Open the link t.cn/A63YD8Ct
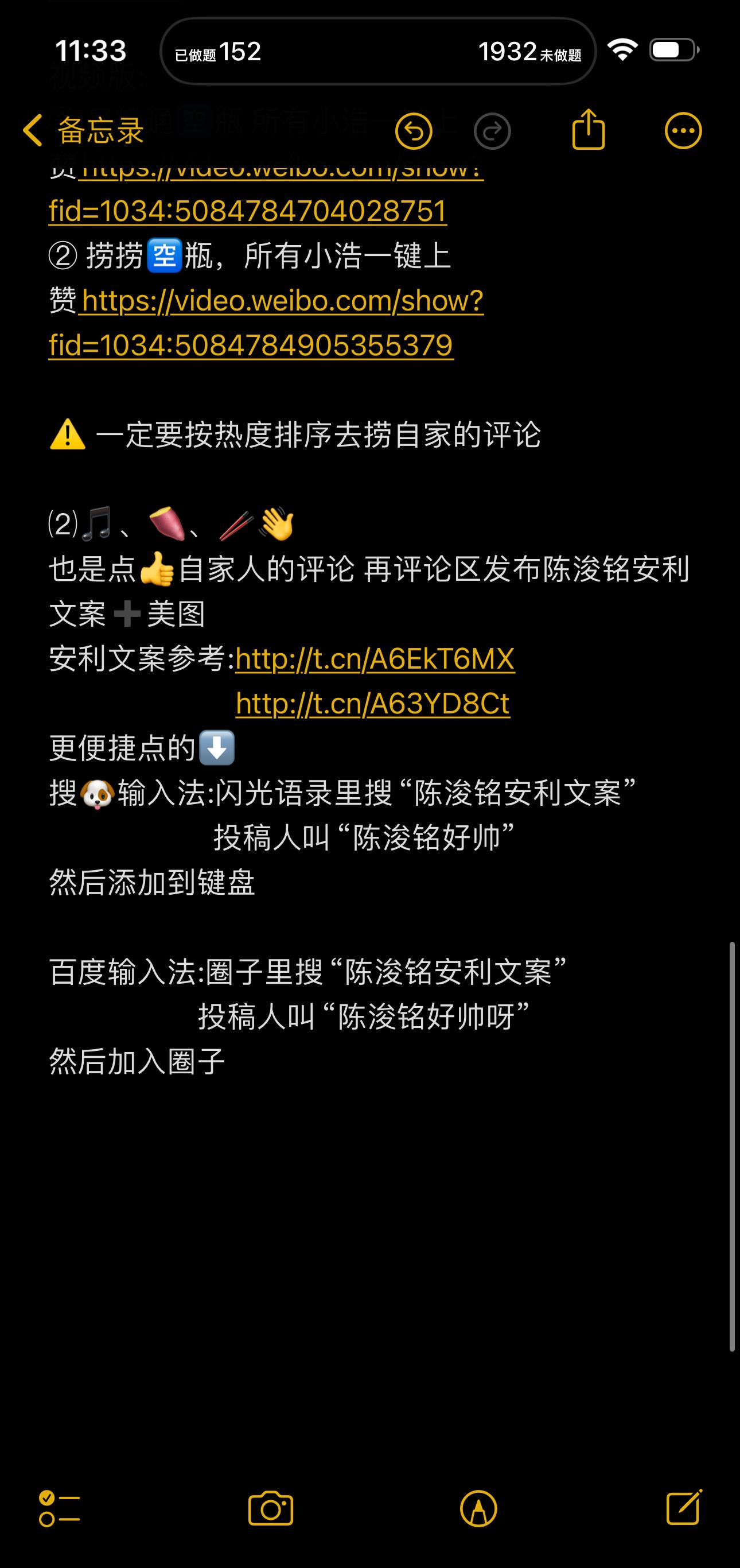This screenshot has height=1568, width=740. click(372, 704)
